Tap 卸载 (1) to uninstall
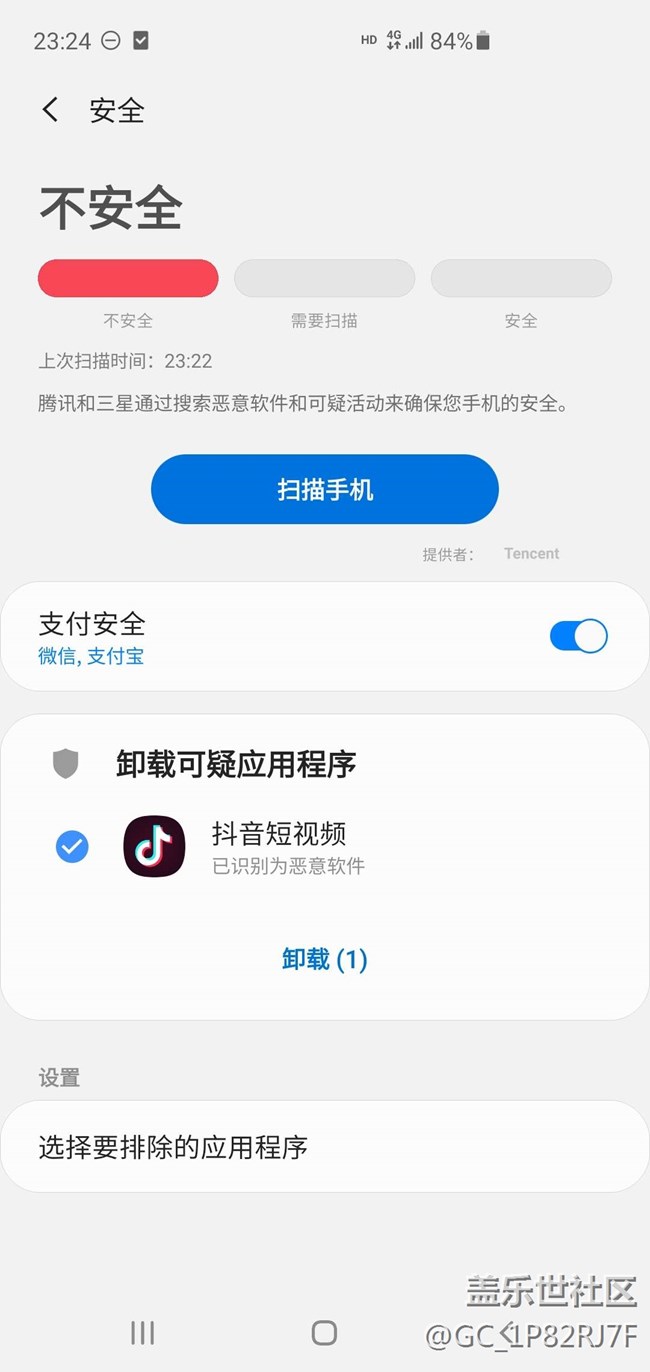This screenshot has width=650, height=1372. coord(325,960)
